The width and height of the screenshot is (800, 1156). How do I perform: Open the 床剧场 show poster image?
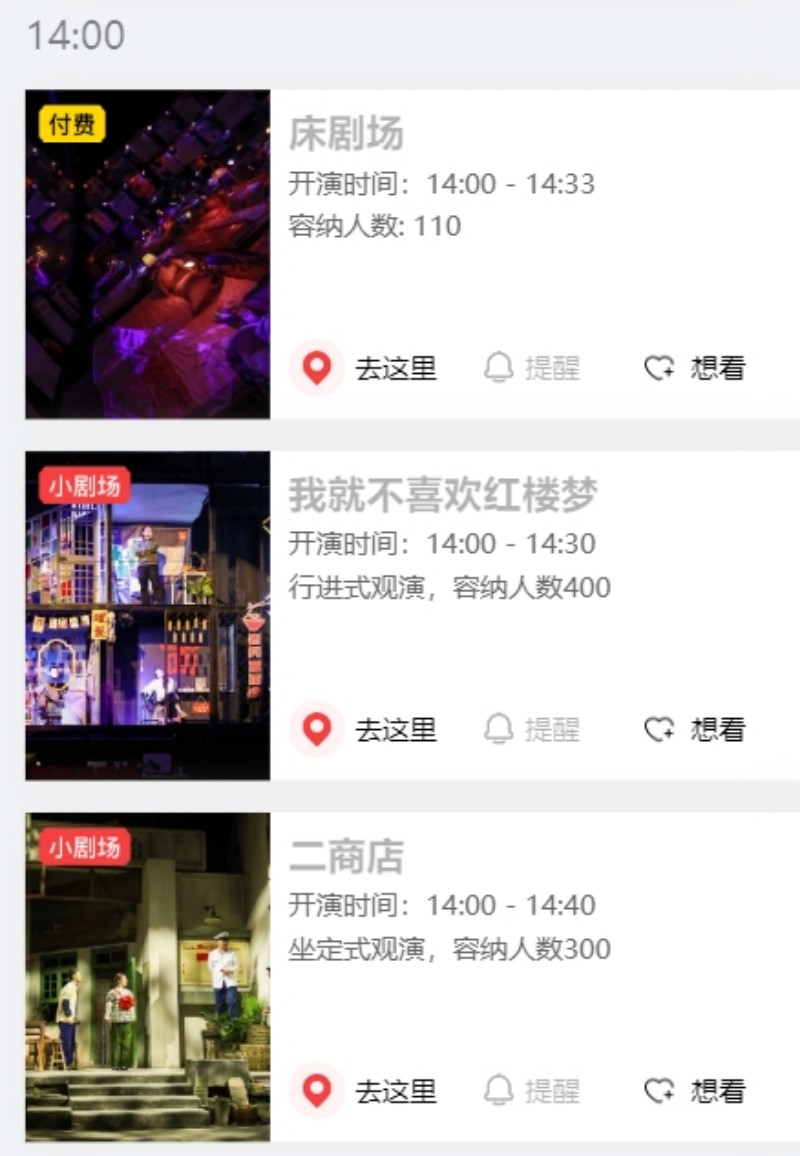tap(146, 253)
